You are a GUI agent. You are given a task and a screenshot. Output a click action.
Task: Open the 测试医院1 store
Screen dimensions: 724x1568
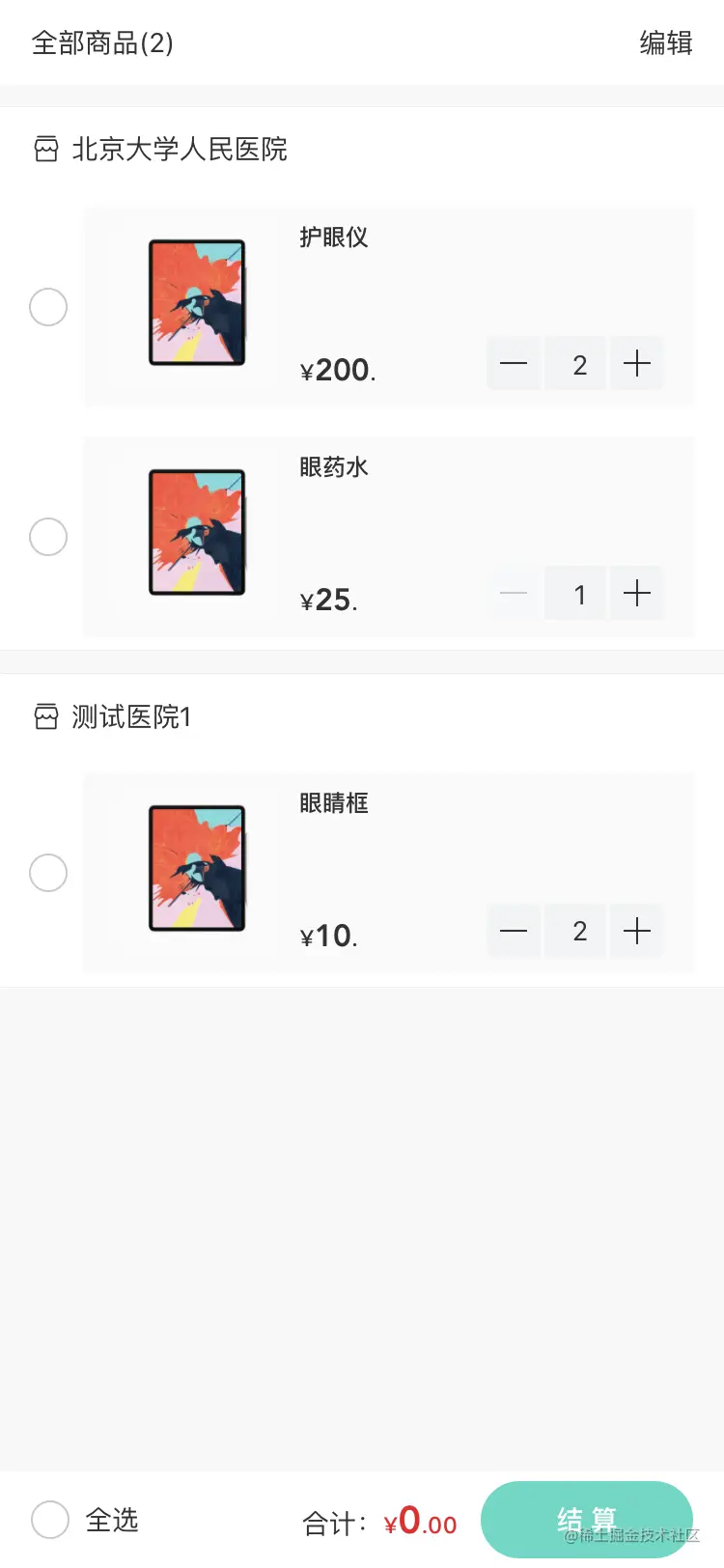click(x=131, y=717)
